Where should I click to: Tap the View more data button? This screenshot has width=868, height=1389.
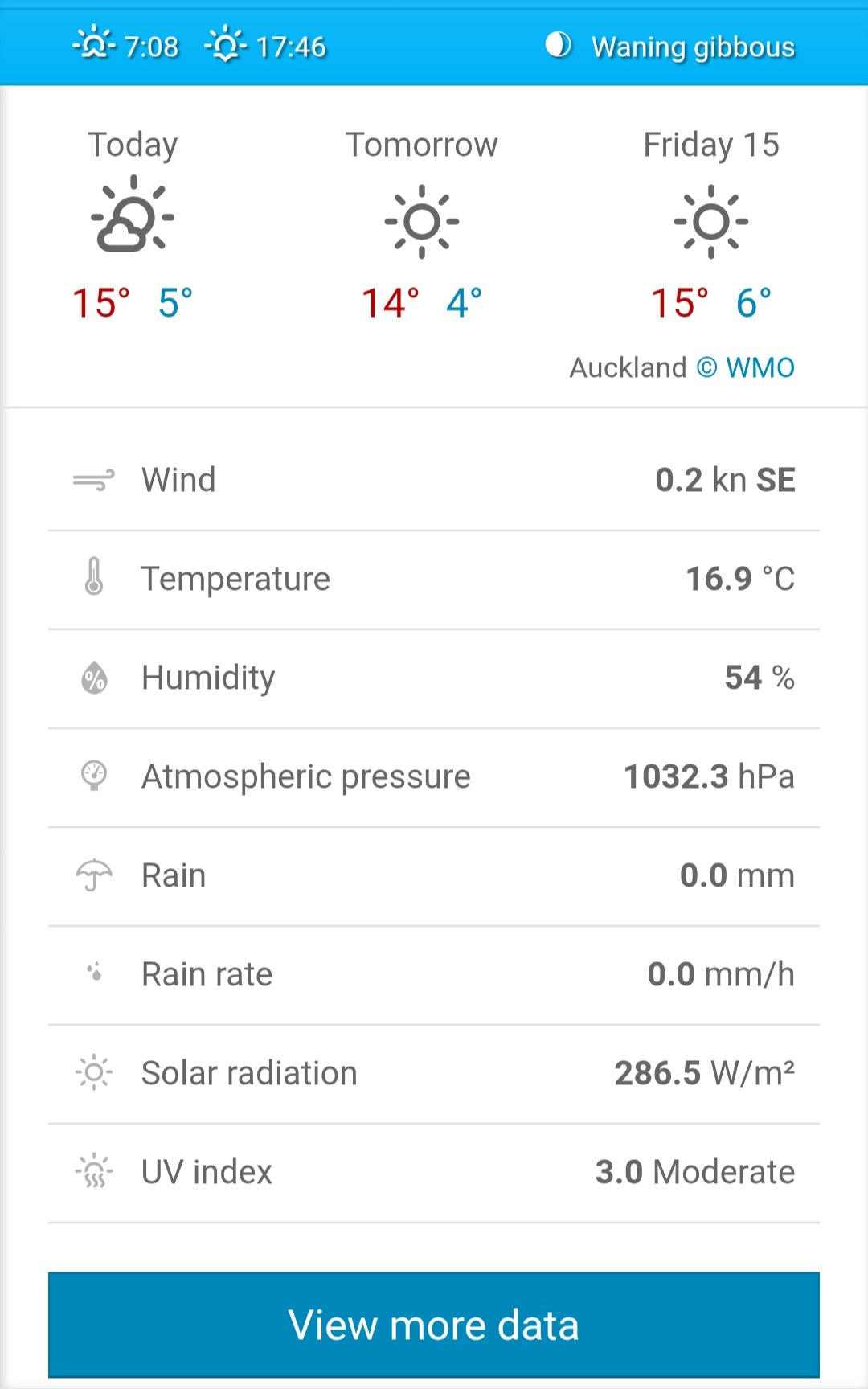[x=434, y=1324]
